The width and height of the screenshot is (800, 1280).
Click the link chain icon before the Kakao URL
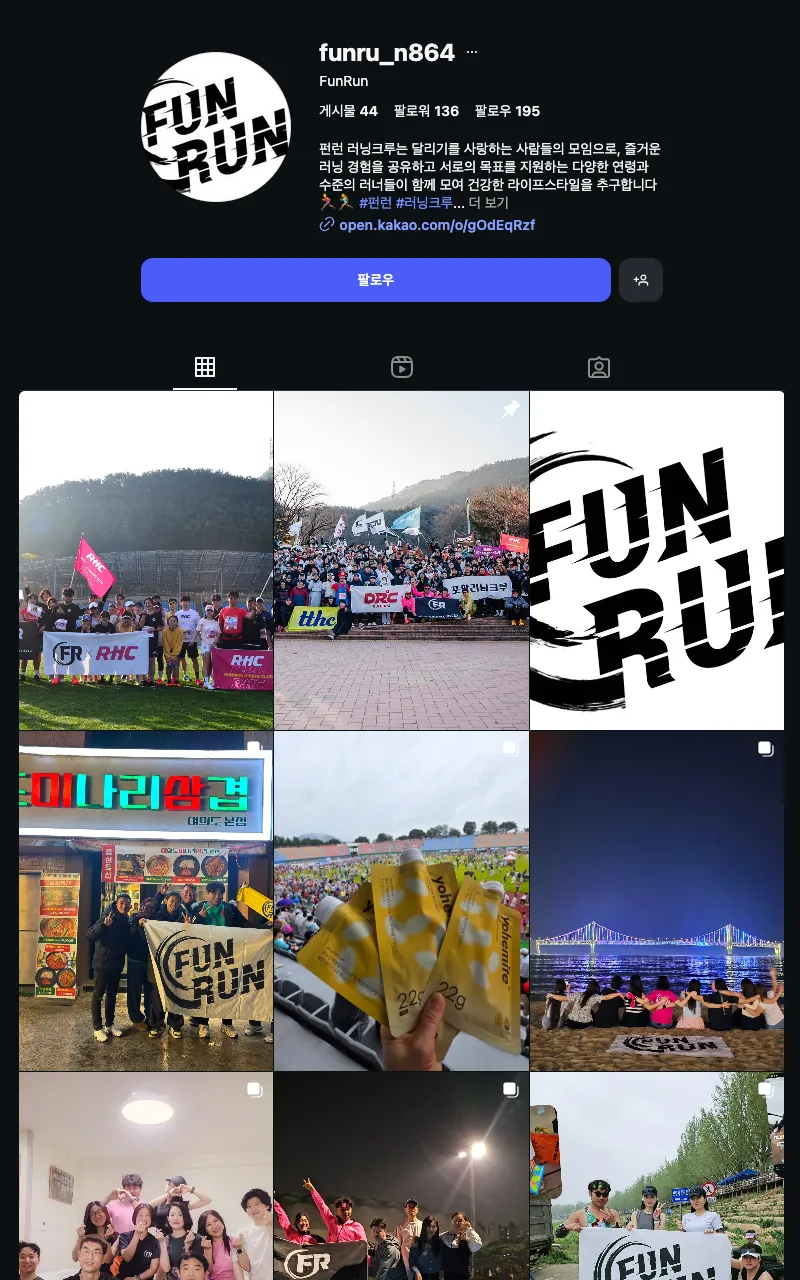325,225
